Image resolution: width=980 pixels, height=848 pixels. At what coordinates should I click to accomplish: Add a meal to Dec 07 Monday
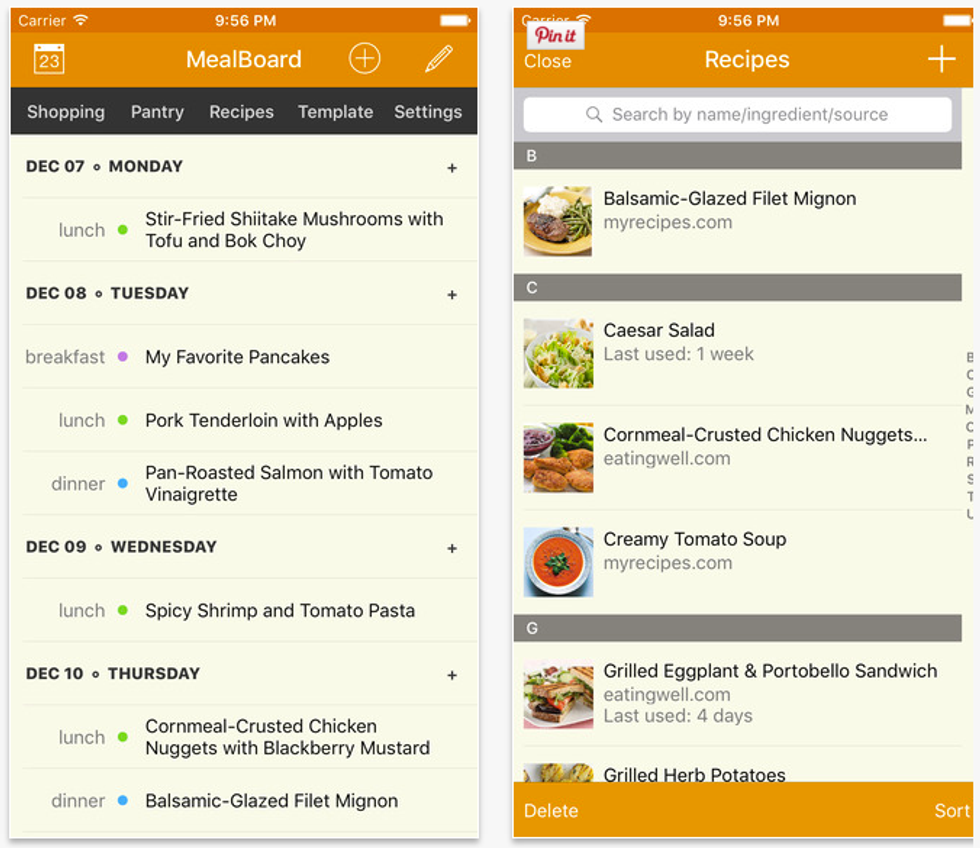(x=452, y=168)
